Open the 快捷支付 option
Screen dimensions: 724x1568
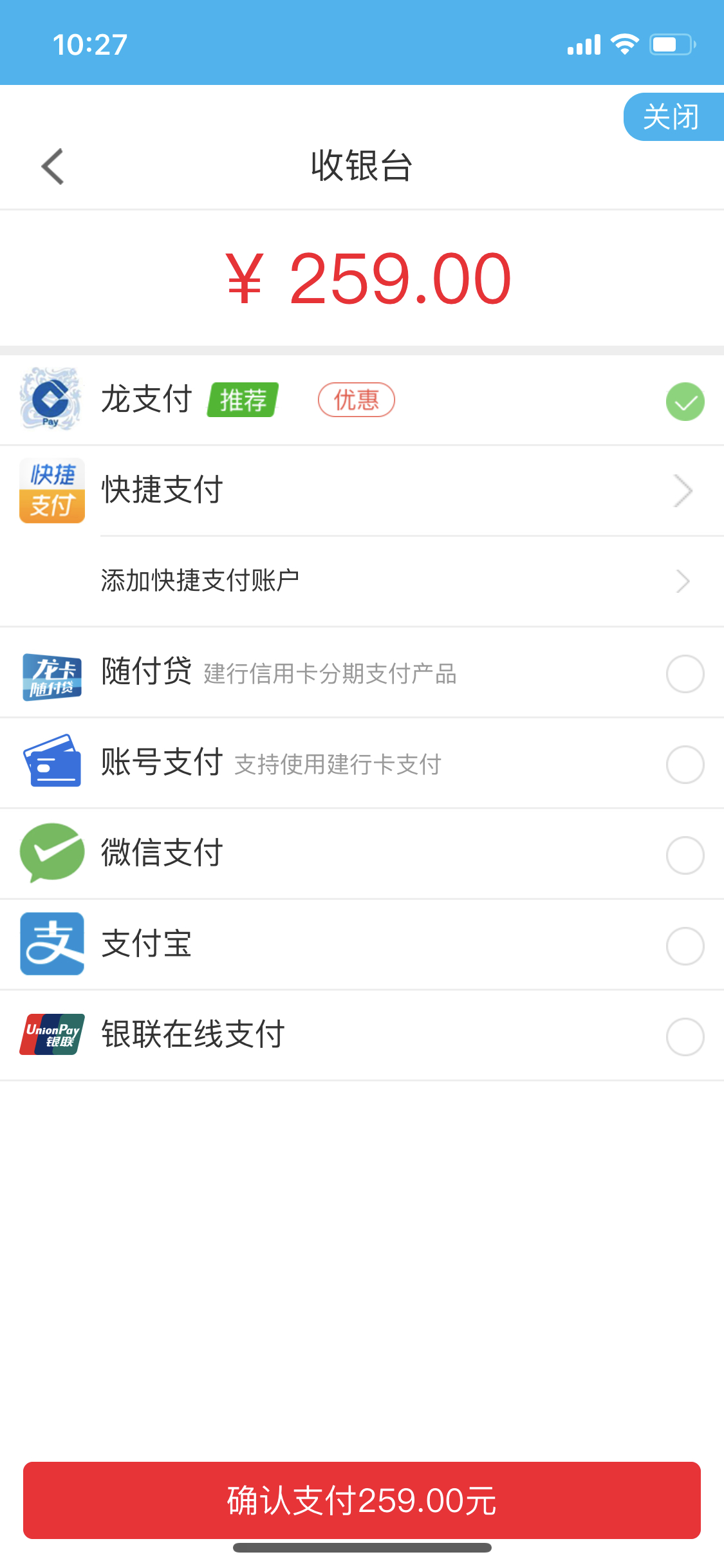point(362,490)
